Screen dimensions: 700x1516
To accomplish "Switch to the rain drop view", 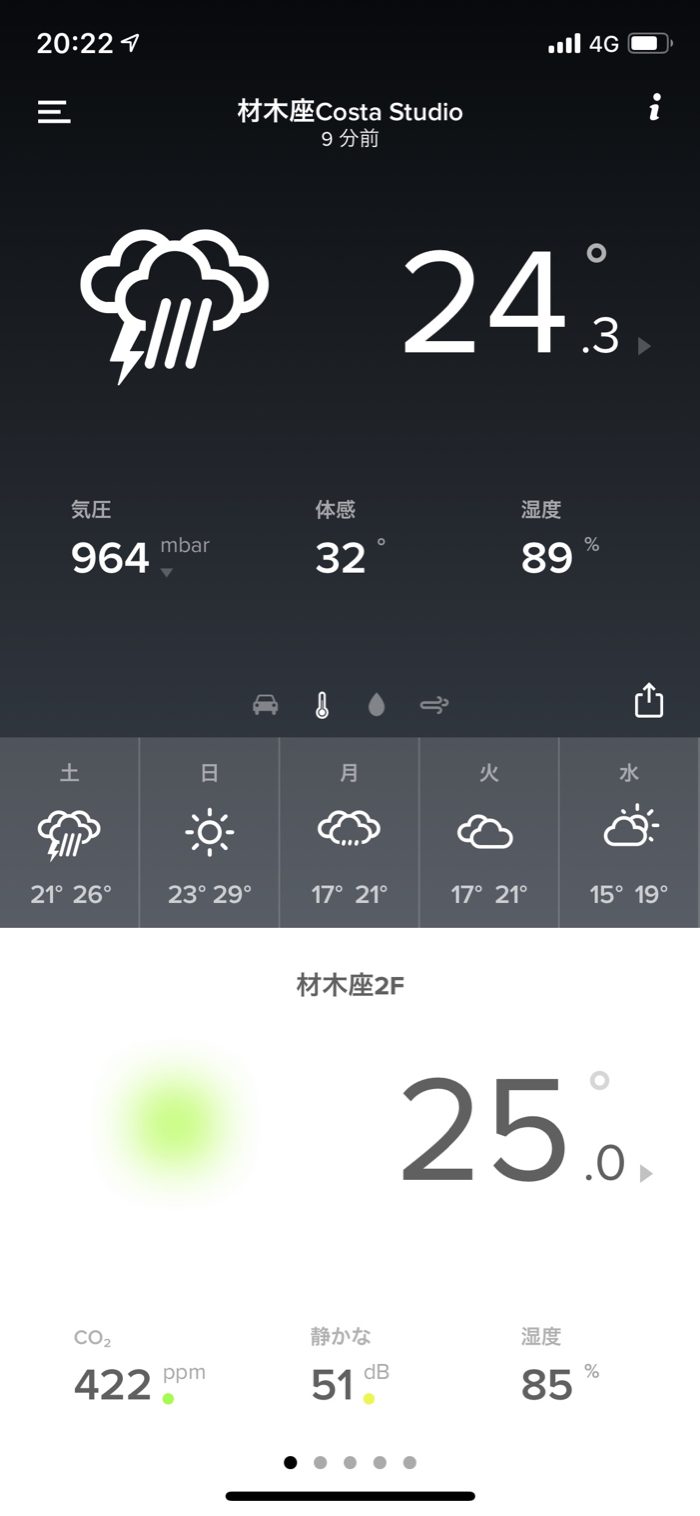I will 376,705.
